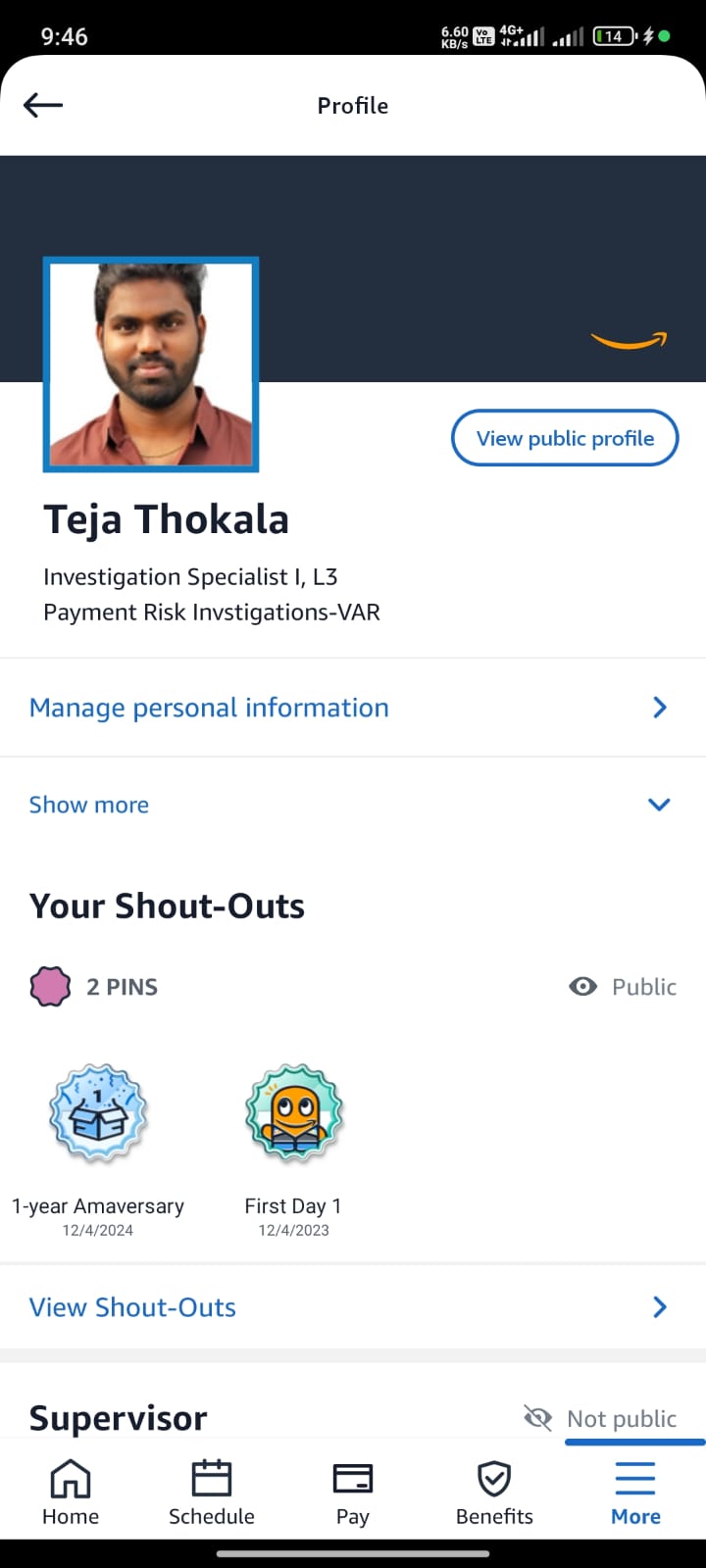Viewport: 706px width, 1568px height.
Task: Open the First Day 1 pin
Action: click(293, 1114)
